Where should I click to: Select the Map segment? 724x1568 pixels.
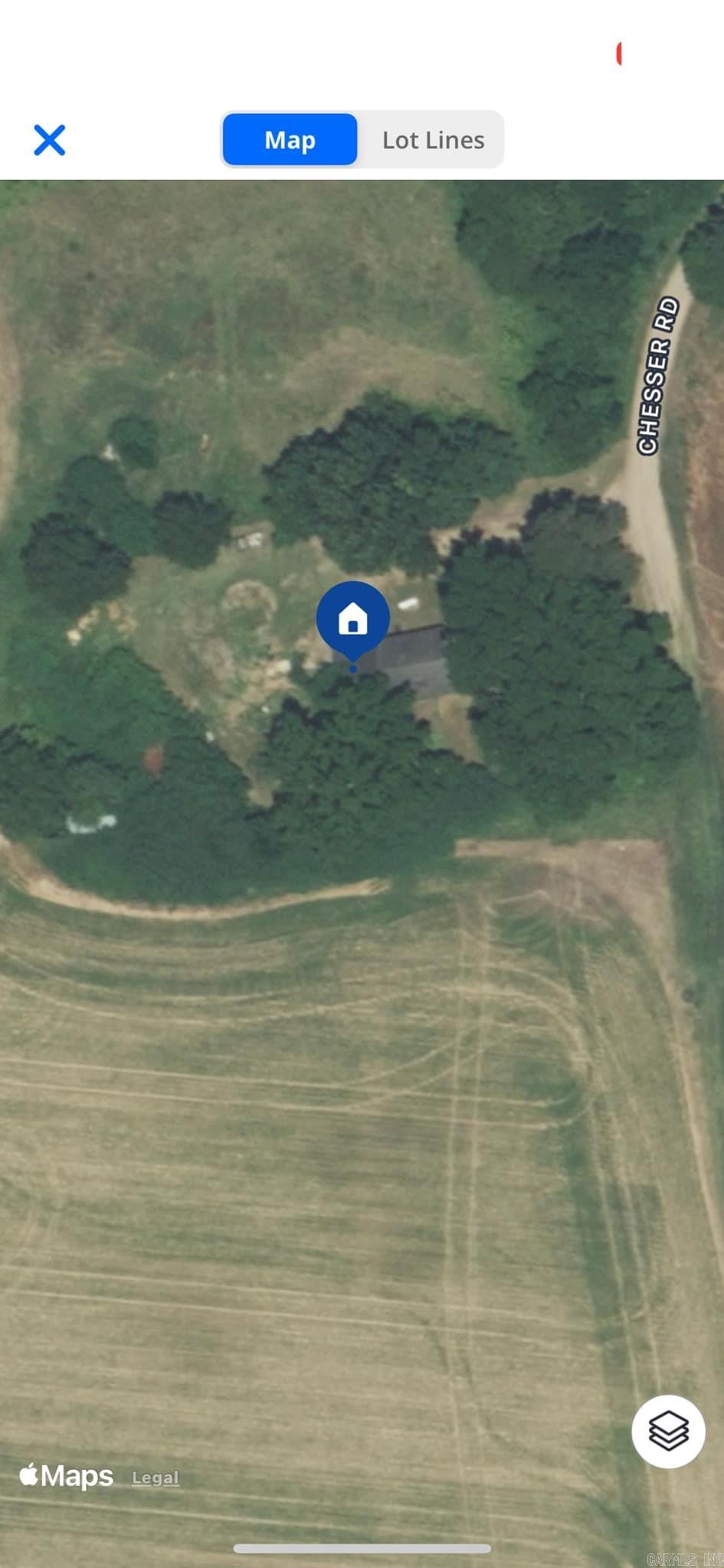coord(290,140)
